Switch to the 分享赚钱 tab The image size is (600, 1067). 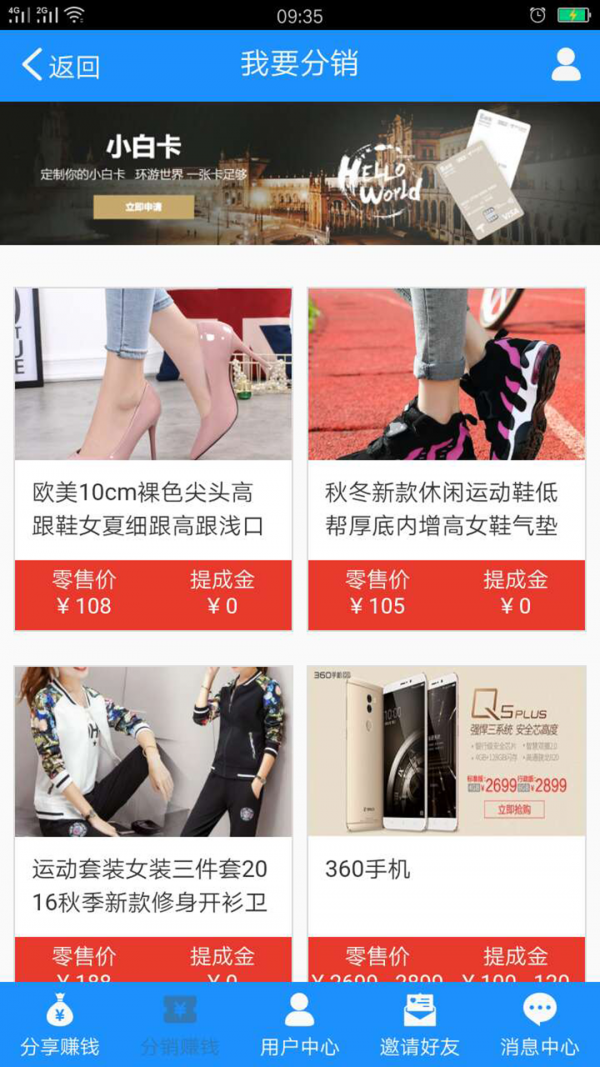[60, 1025]
